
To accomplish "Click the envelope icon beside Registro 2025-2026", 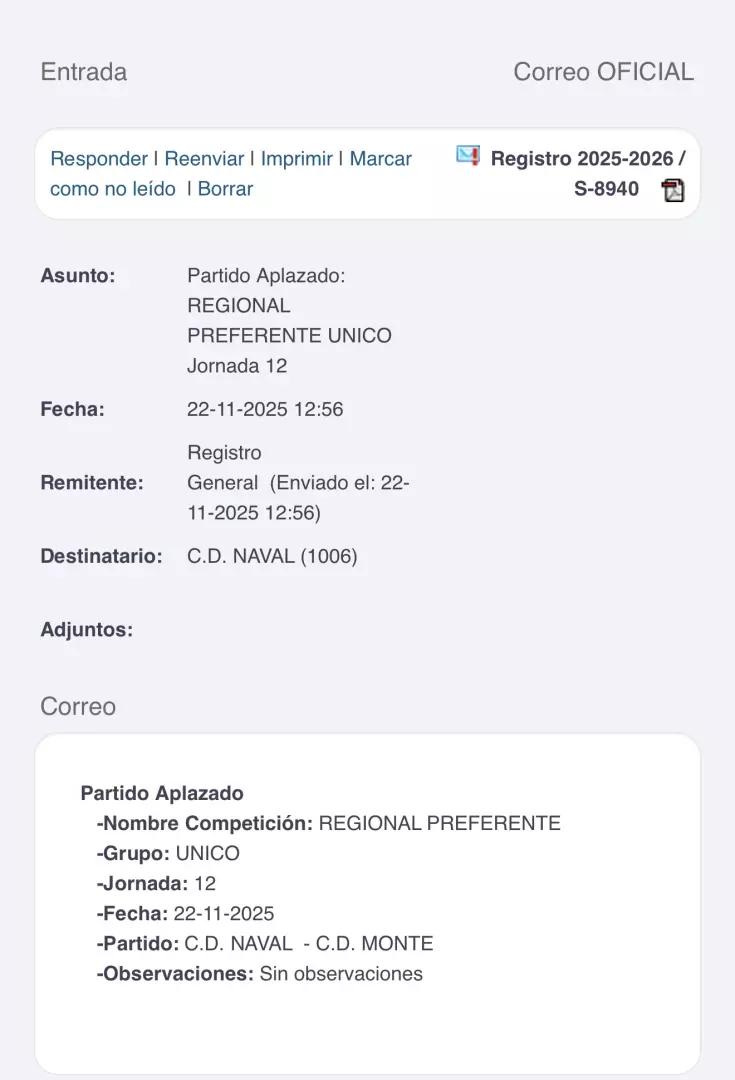I will [466, 154].
